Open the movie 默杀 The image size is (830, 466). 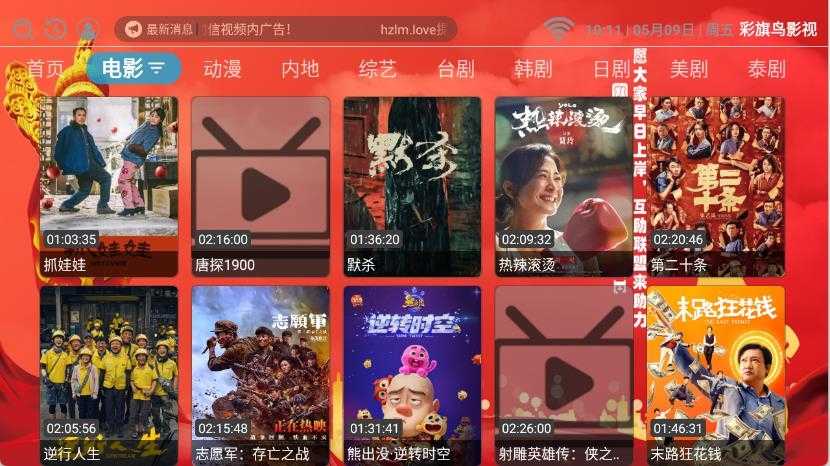tap(412, 186)
